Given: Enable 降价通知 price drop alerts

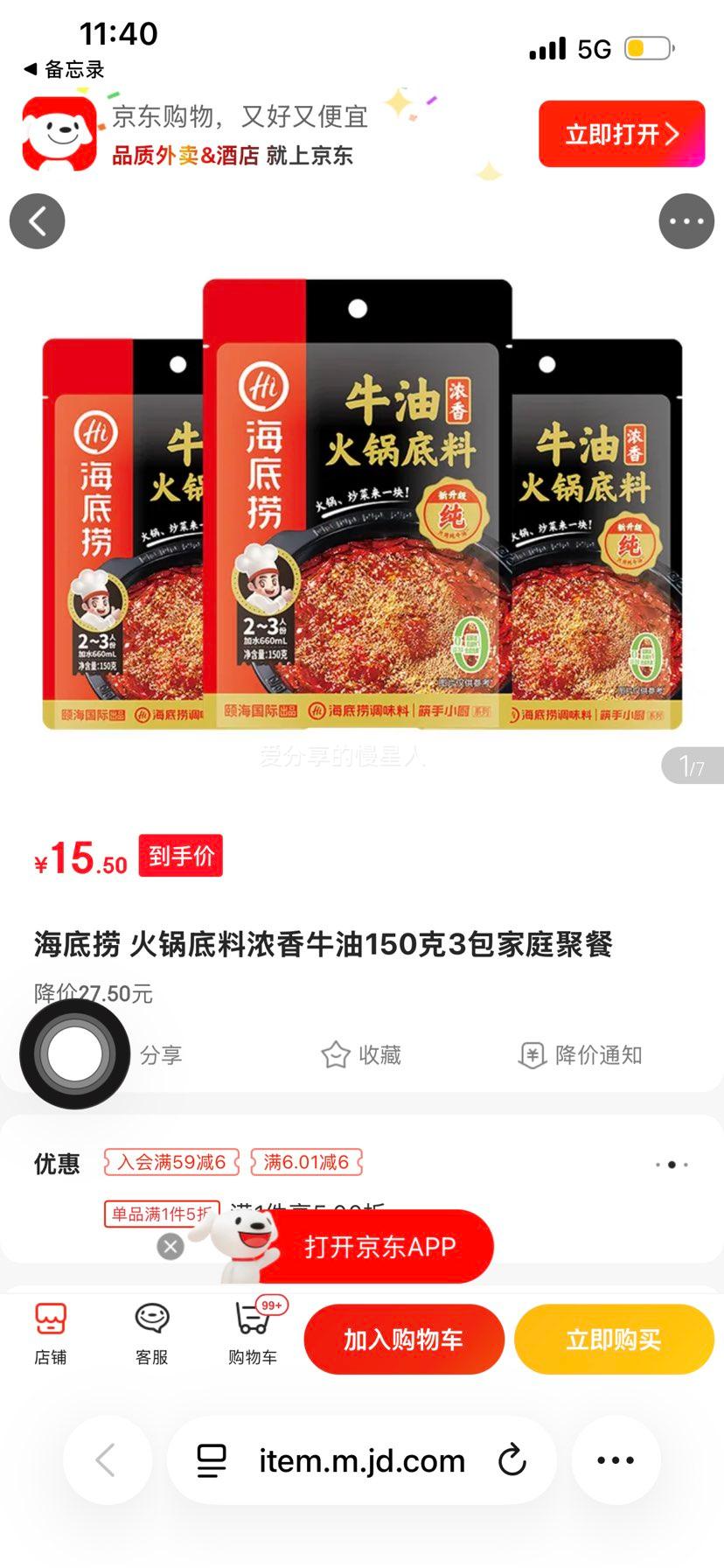Looking at the screenshot, I should pos(533,1054).
